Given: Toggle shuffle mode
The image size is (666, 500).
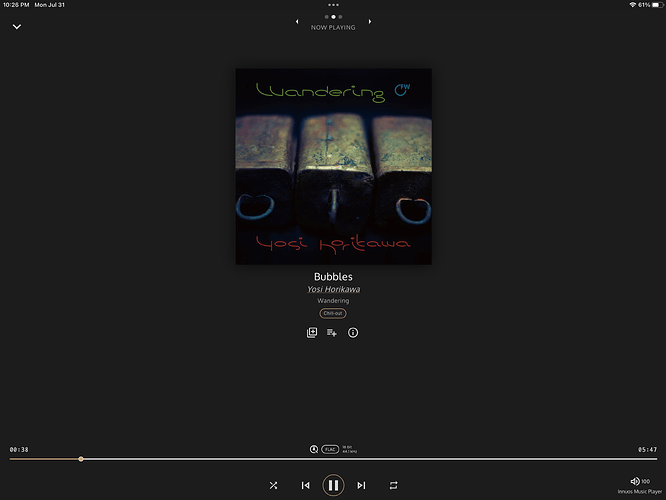Looking at the screenshot, I should coord(273,485).
